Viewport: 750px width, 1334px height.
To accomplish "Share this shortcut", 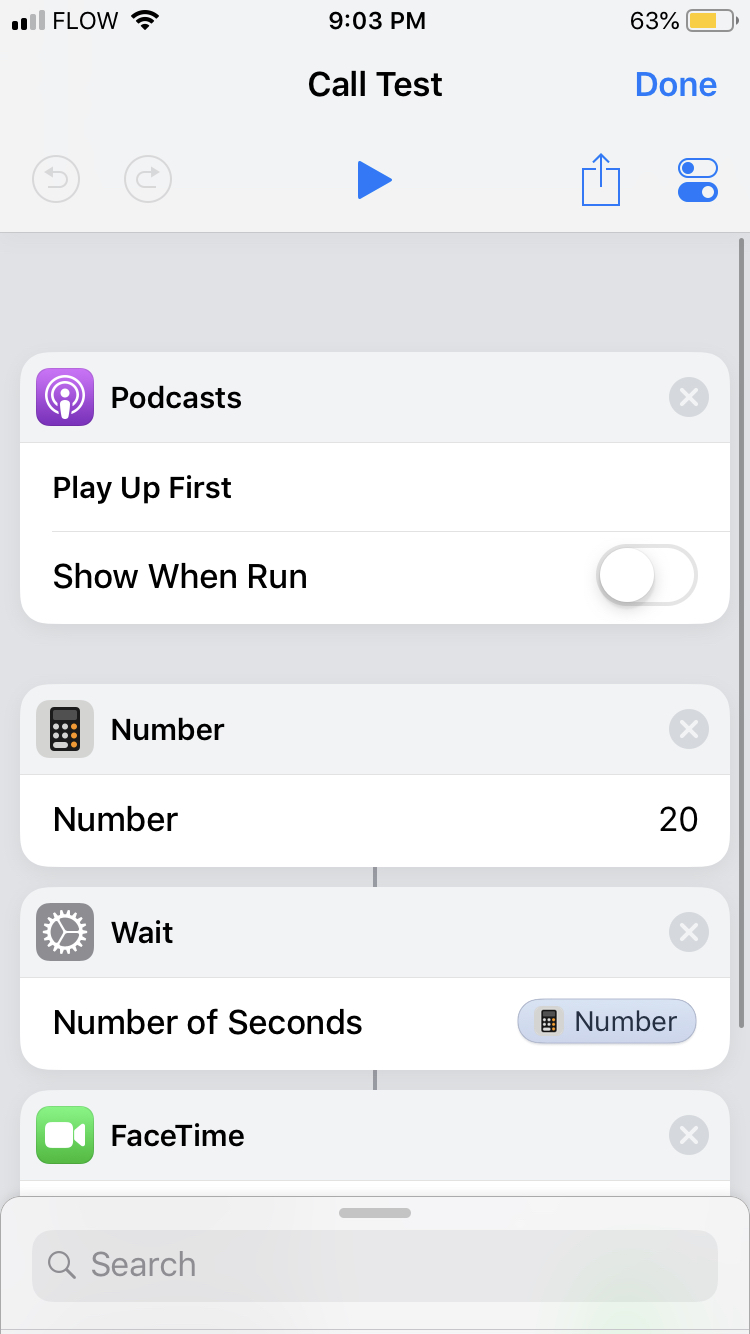I will [601, 180].
